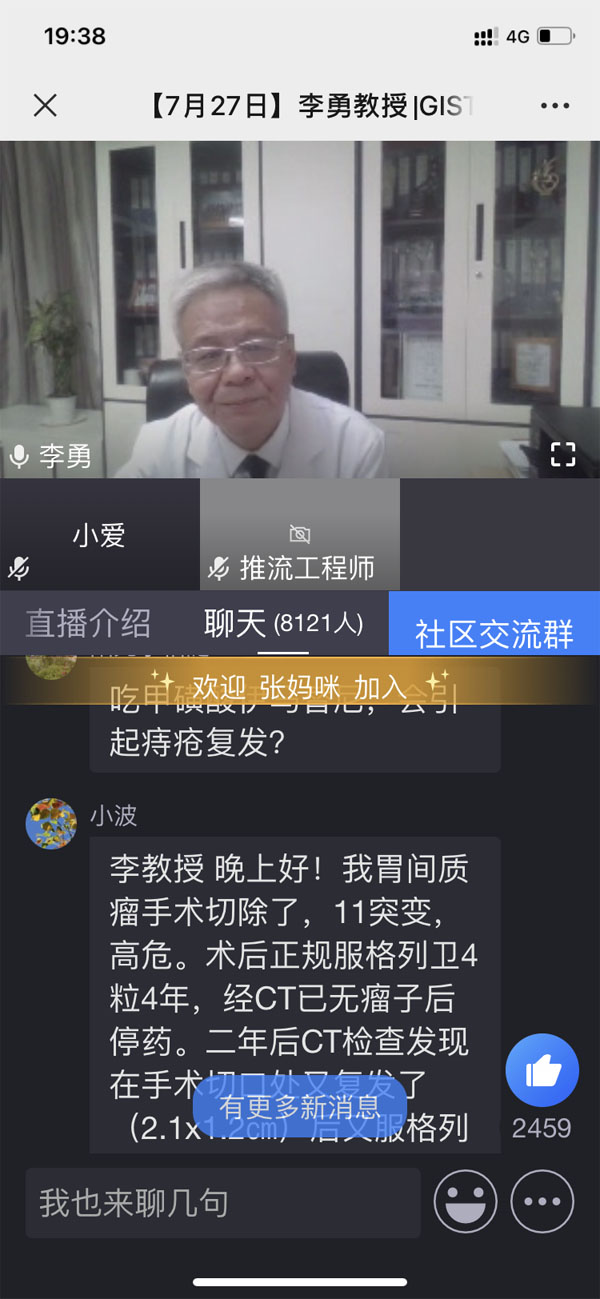Select the 聊天 tab

(282, 624)
